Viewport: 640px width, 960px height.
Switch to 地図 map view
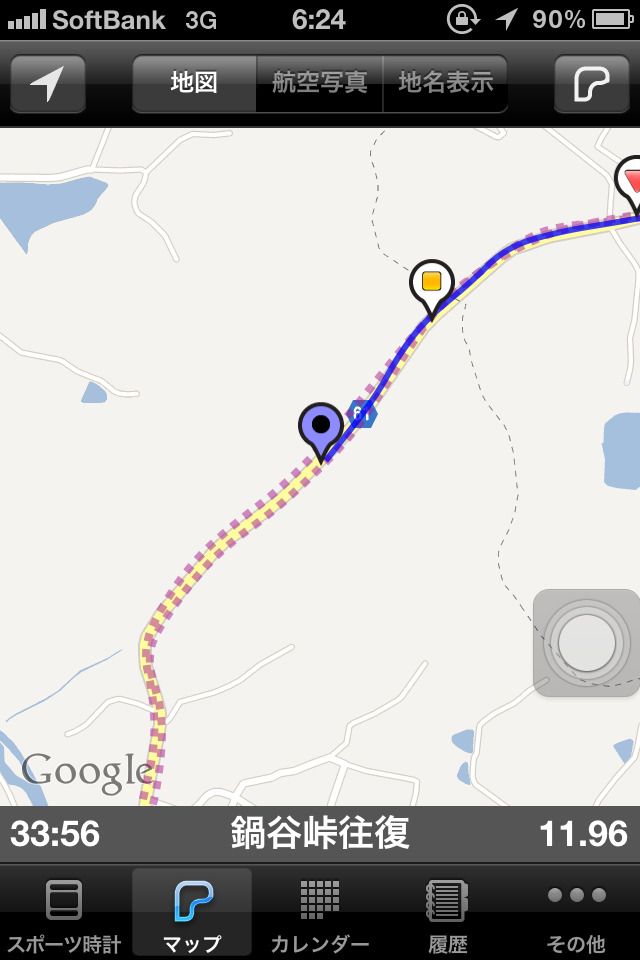(194, 83)
